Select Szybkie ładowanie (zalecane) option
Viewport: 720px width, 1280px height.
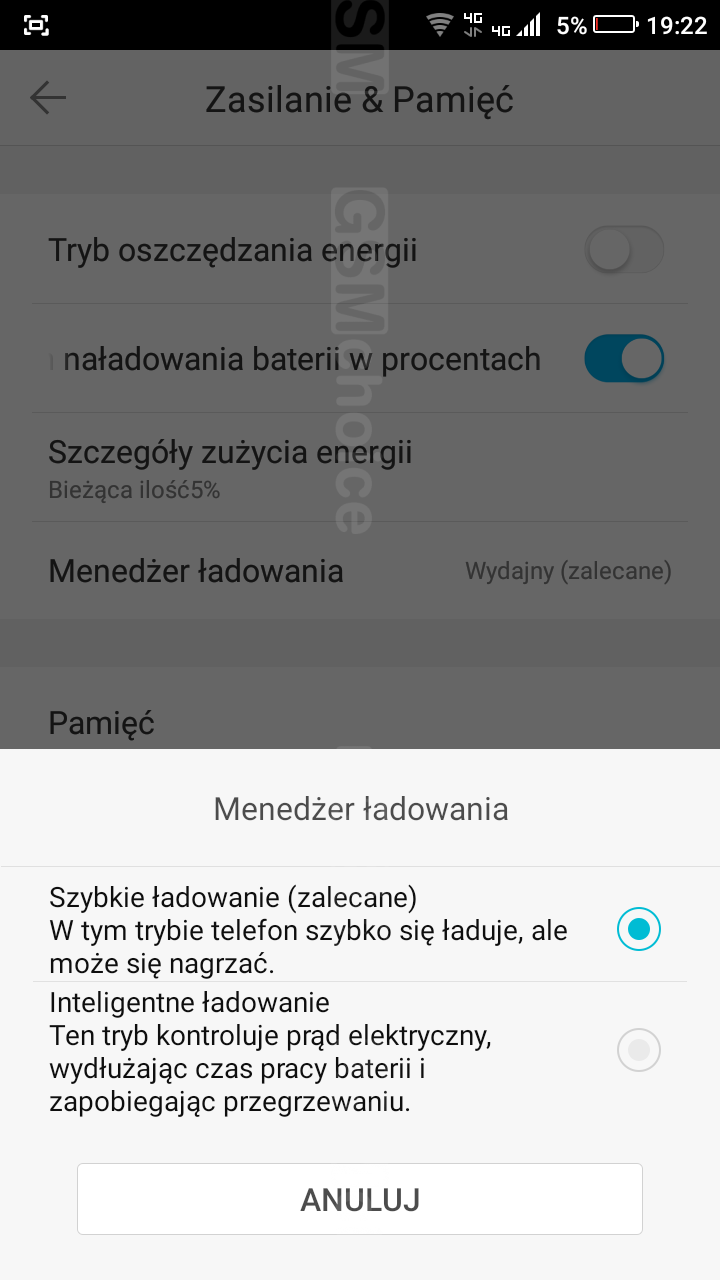pos(360,930)
